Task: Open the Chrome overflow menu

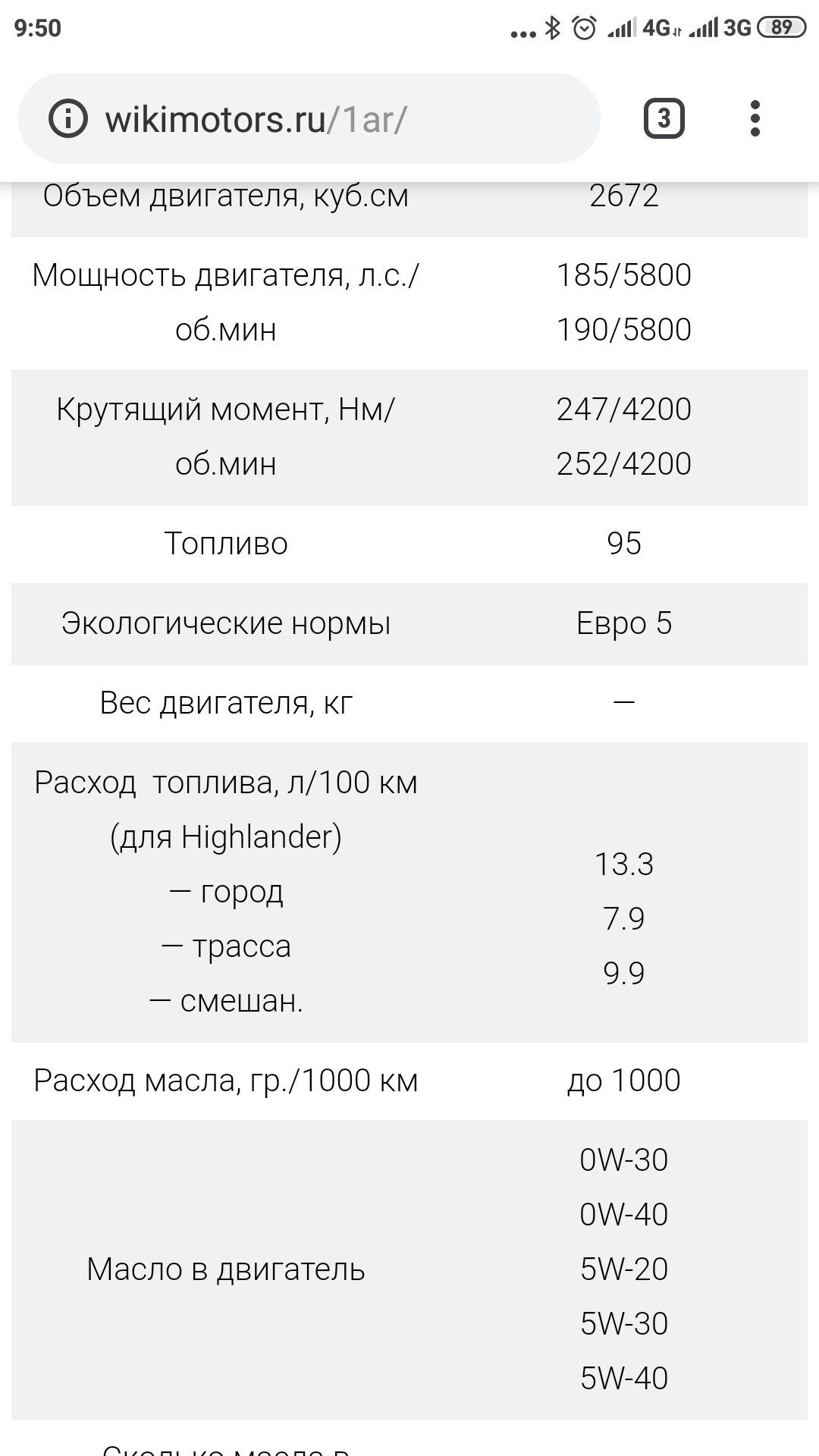Action: pyautogui.click(x=755, y=119)
